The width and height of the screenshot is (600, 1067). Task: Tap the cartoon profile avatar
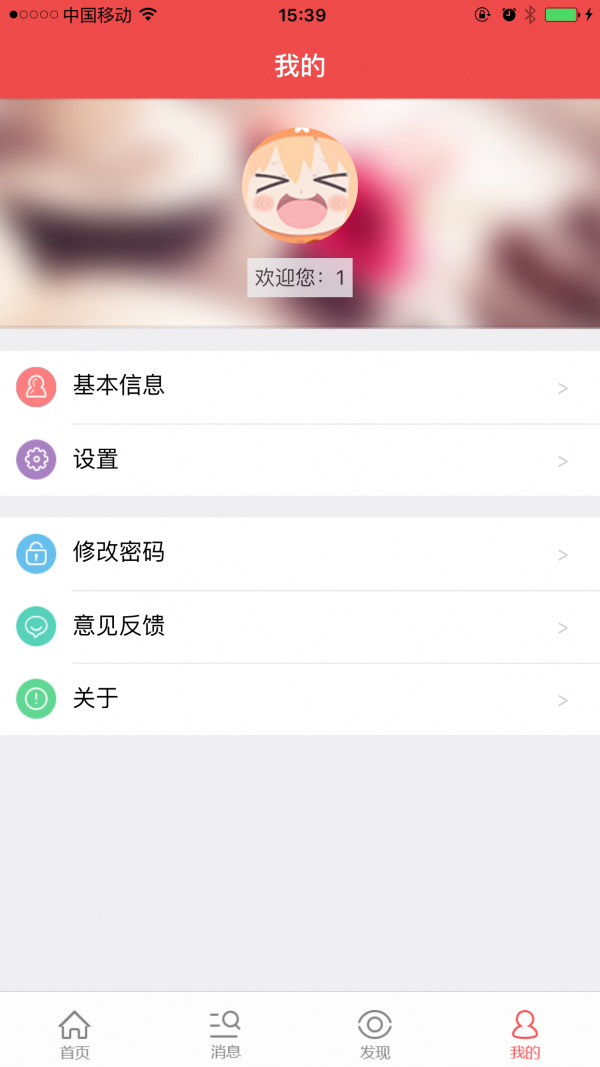tap(300, 186)
